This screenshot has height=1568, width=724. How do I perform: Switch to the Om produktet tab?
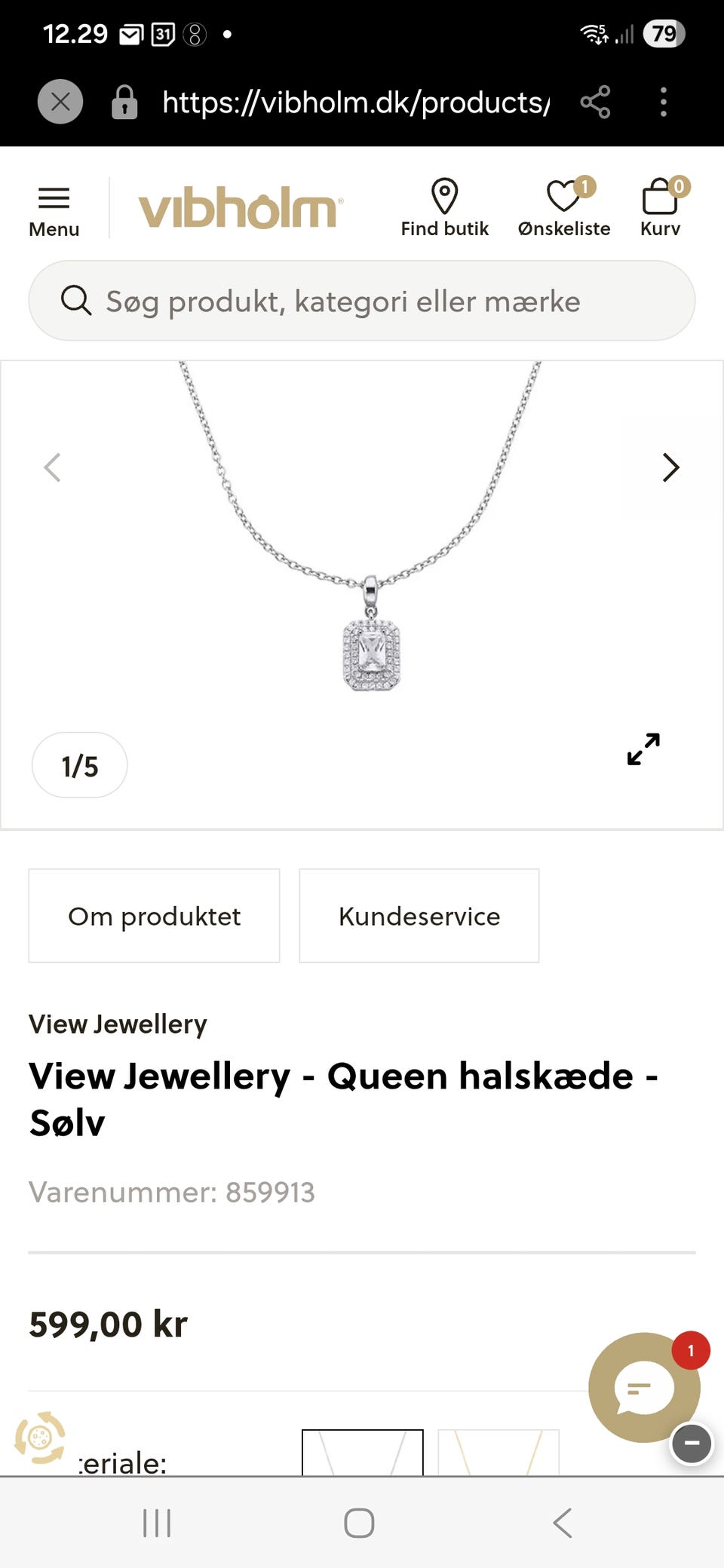[154, 916]
